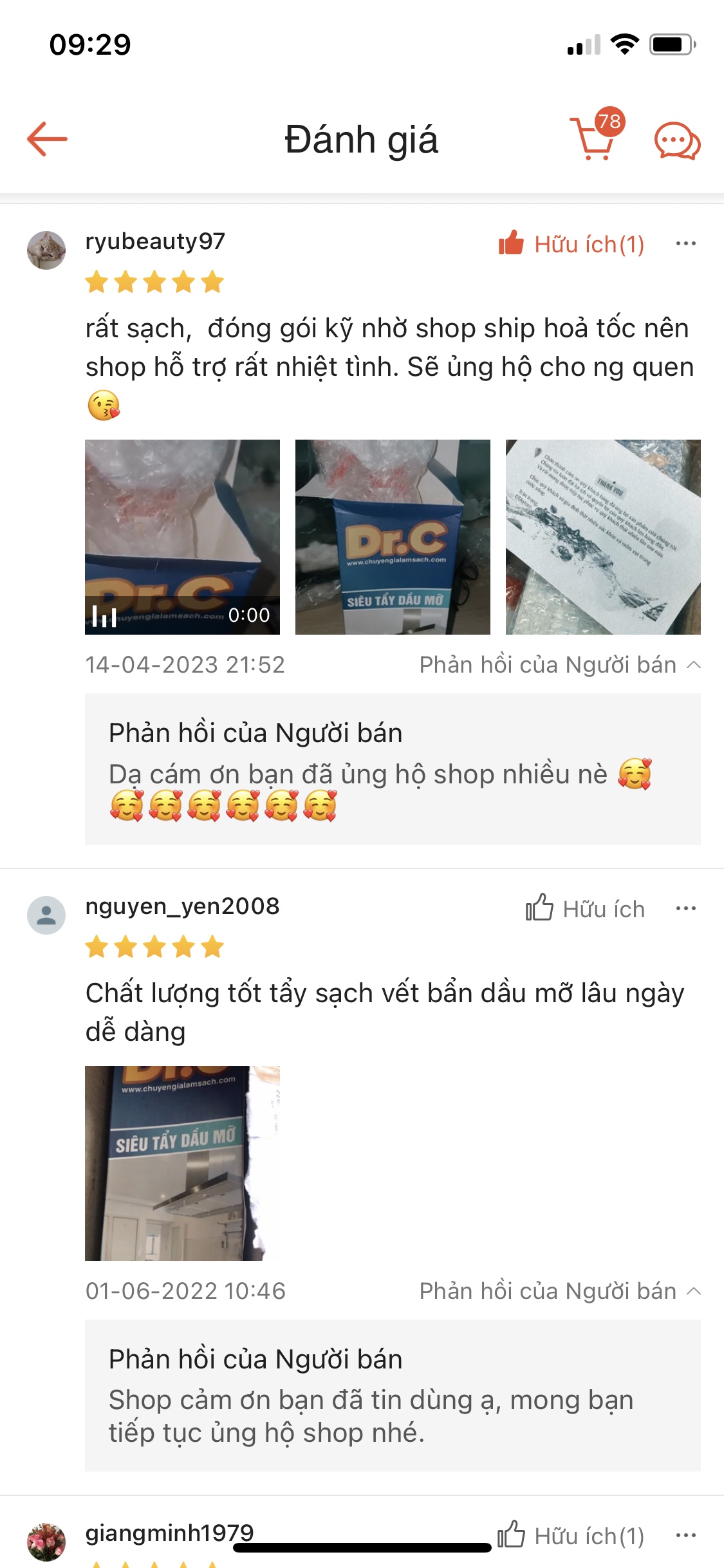
Task: Tap Hữu ích on ryubeauty97's review
Action: click(571, 244)
